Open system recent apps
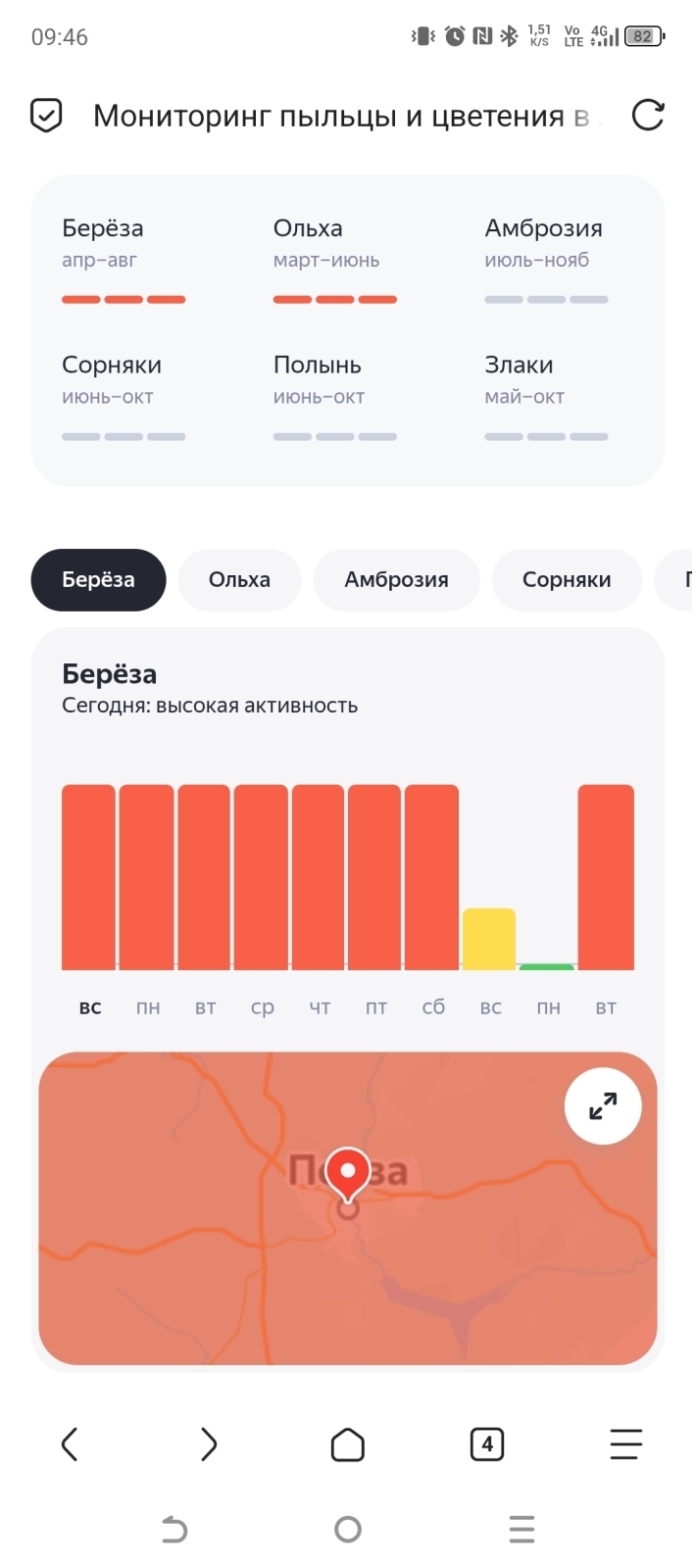 (x=522, y=1529)
